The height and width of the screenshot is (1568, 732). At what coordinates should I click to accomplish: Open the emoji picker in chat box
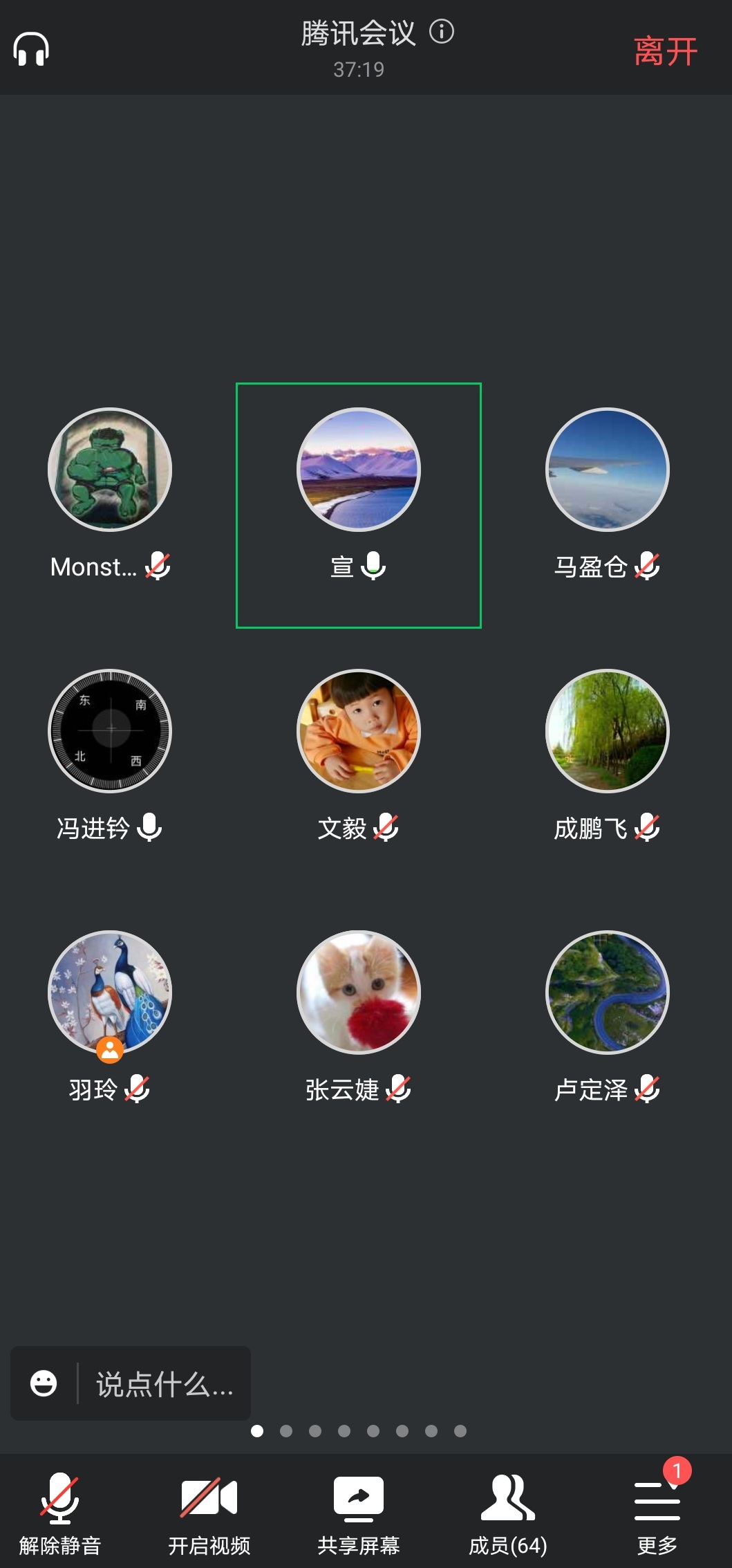(44, 1383)
